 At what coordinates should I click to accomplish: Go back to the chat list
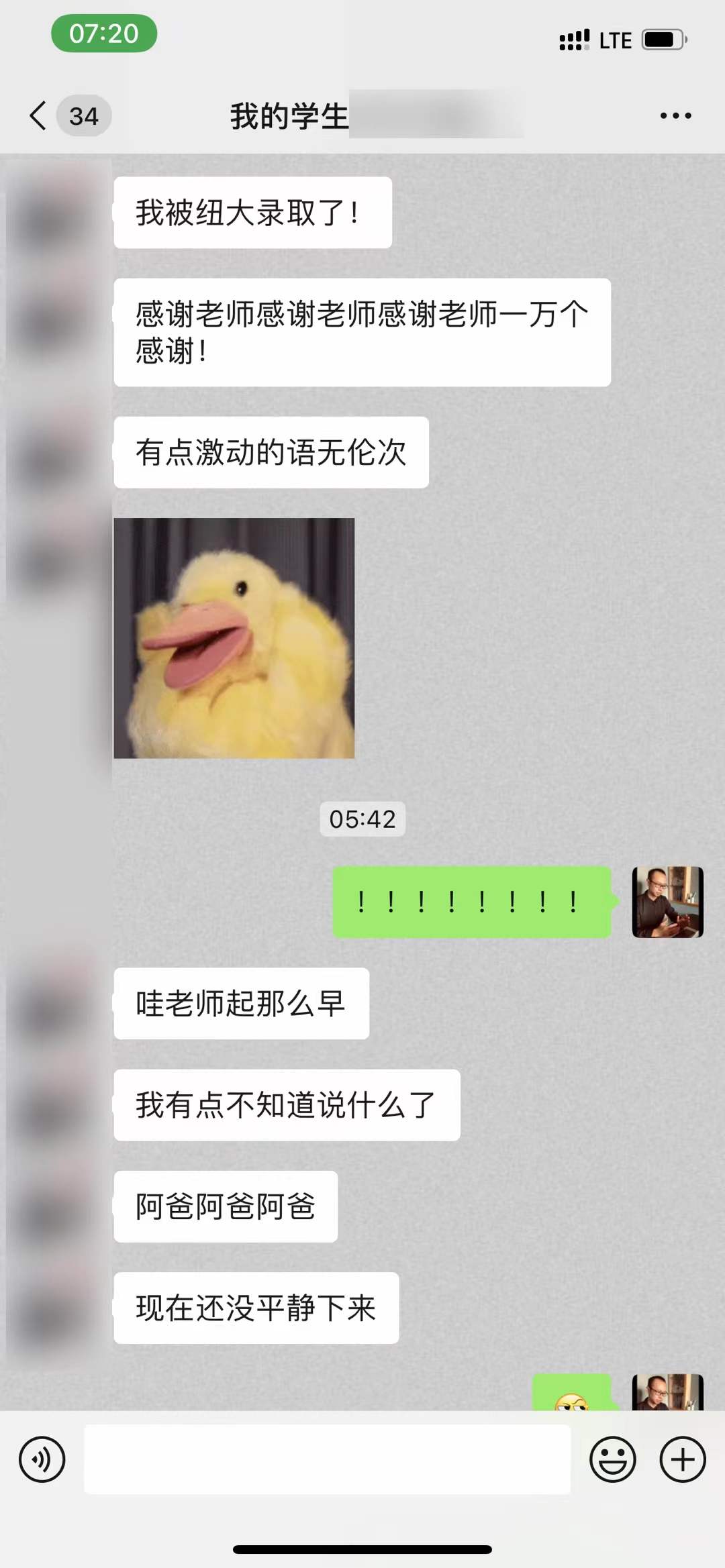tap(39, 115)
